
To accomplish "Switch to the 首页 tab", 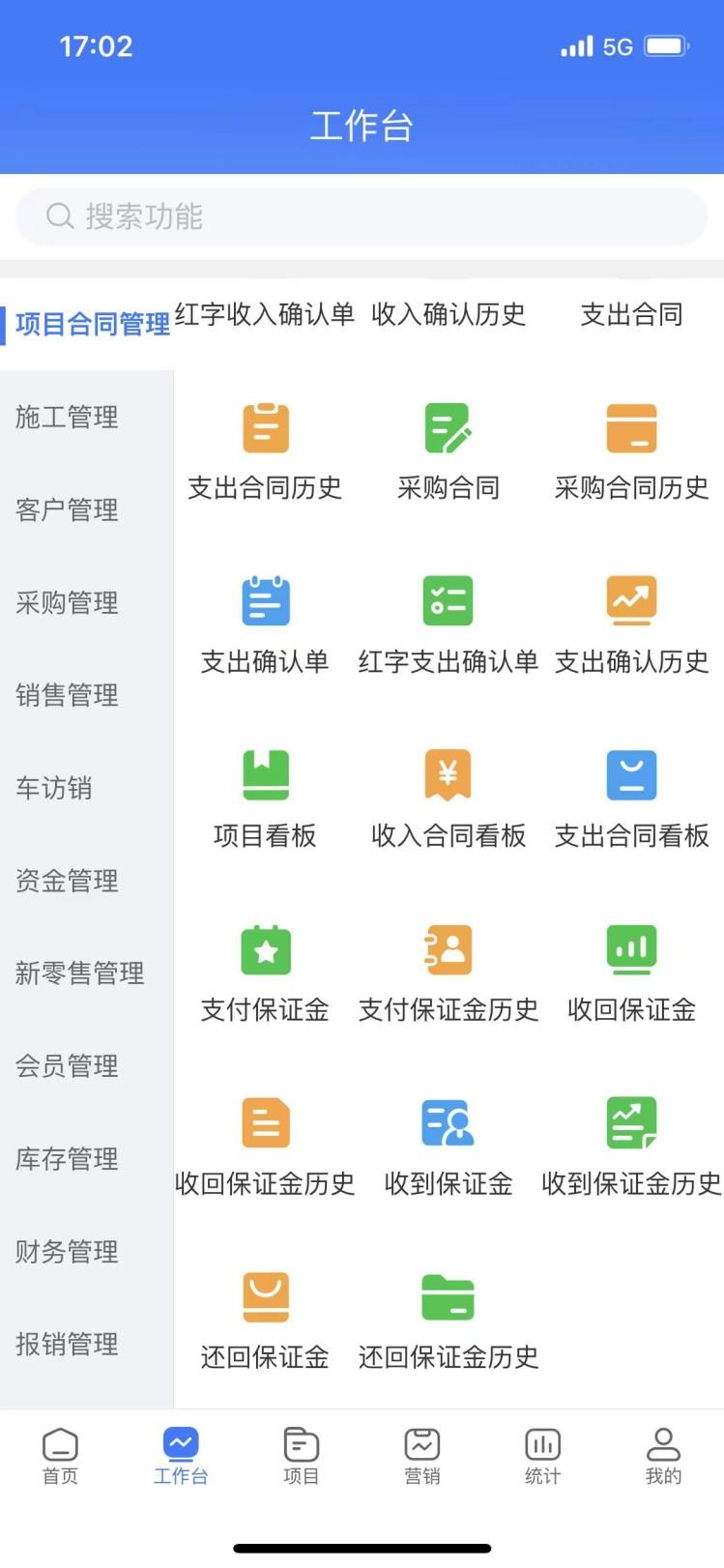I will click(x=60, y=1455).
